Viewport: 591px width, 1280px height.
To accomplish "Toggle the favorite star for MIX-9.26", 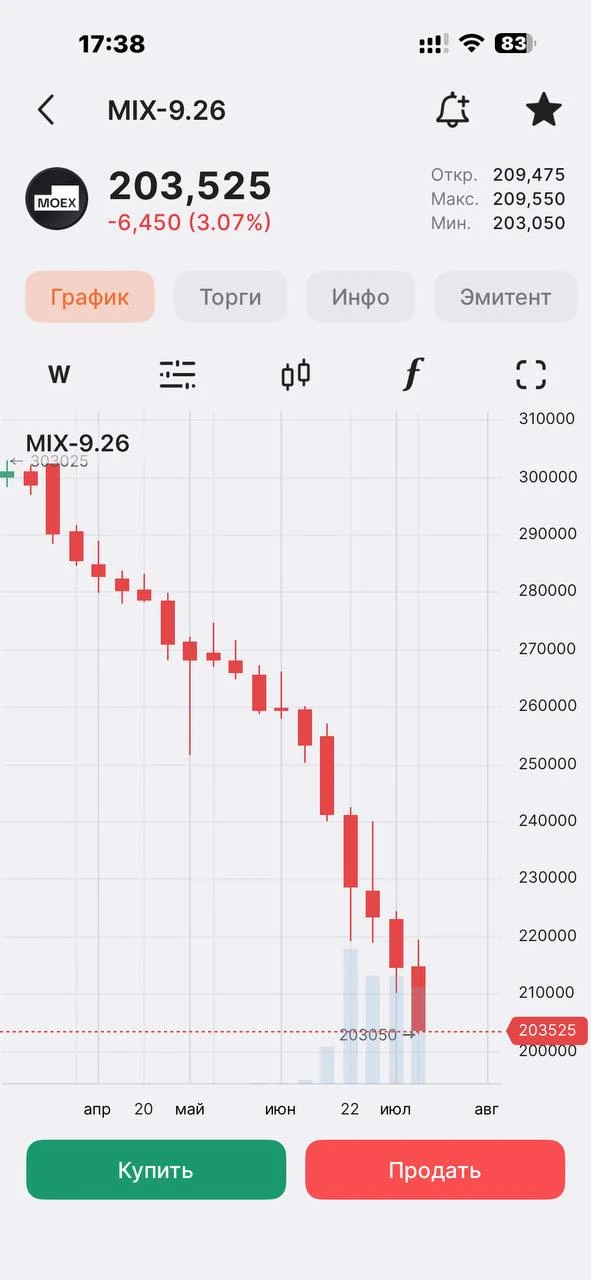I will point(544,109).
